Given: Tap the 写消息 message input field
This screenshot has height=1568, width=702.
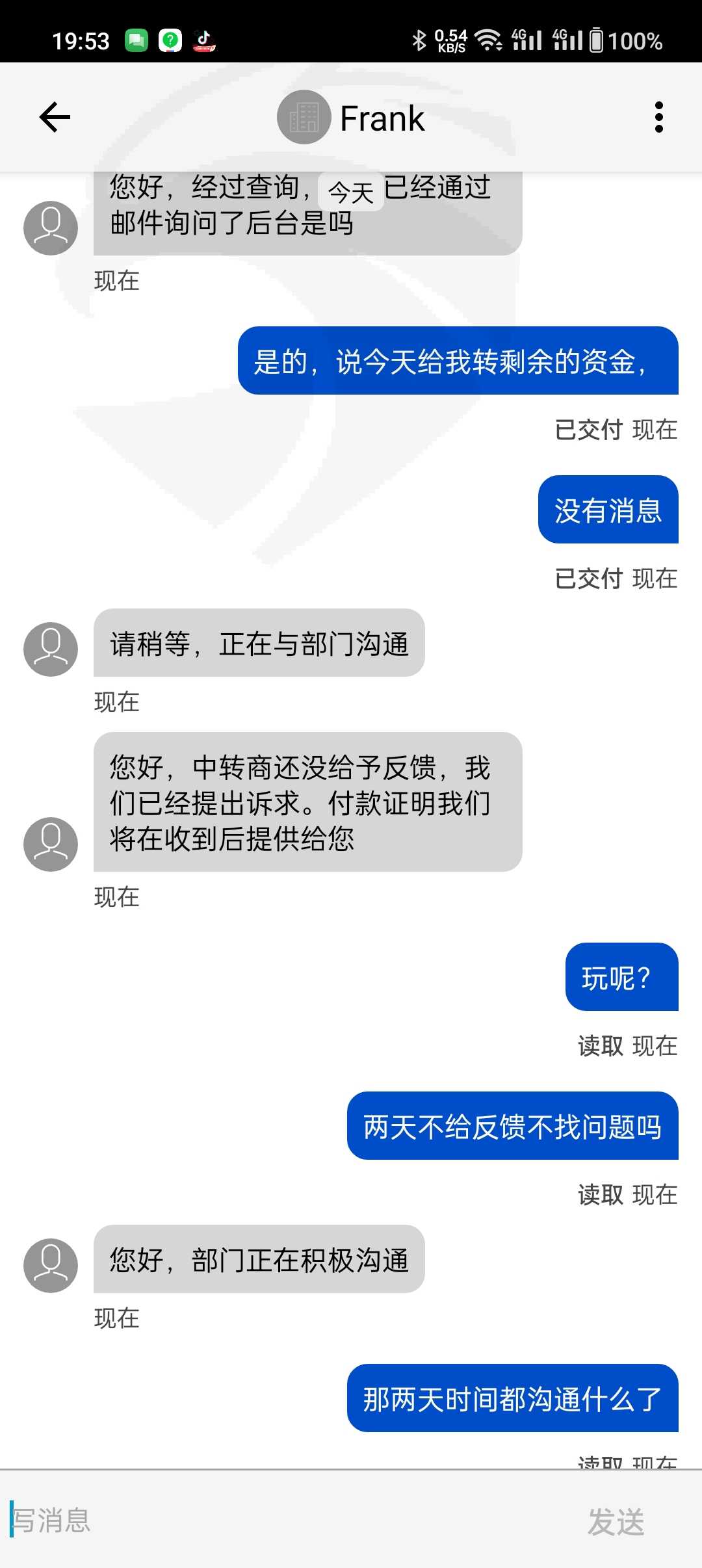Looking at the screenshot, I should (x=286, y=1521).
